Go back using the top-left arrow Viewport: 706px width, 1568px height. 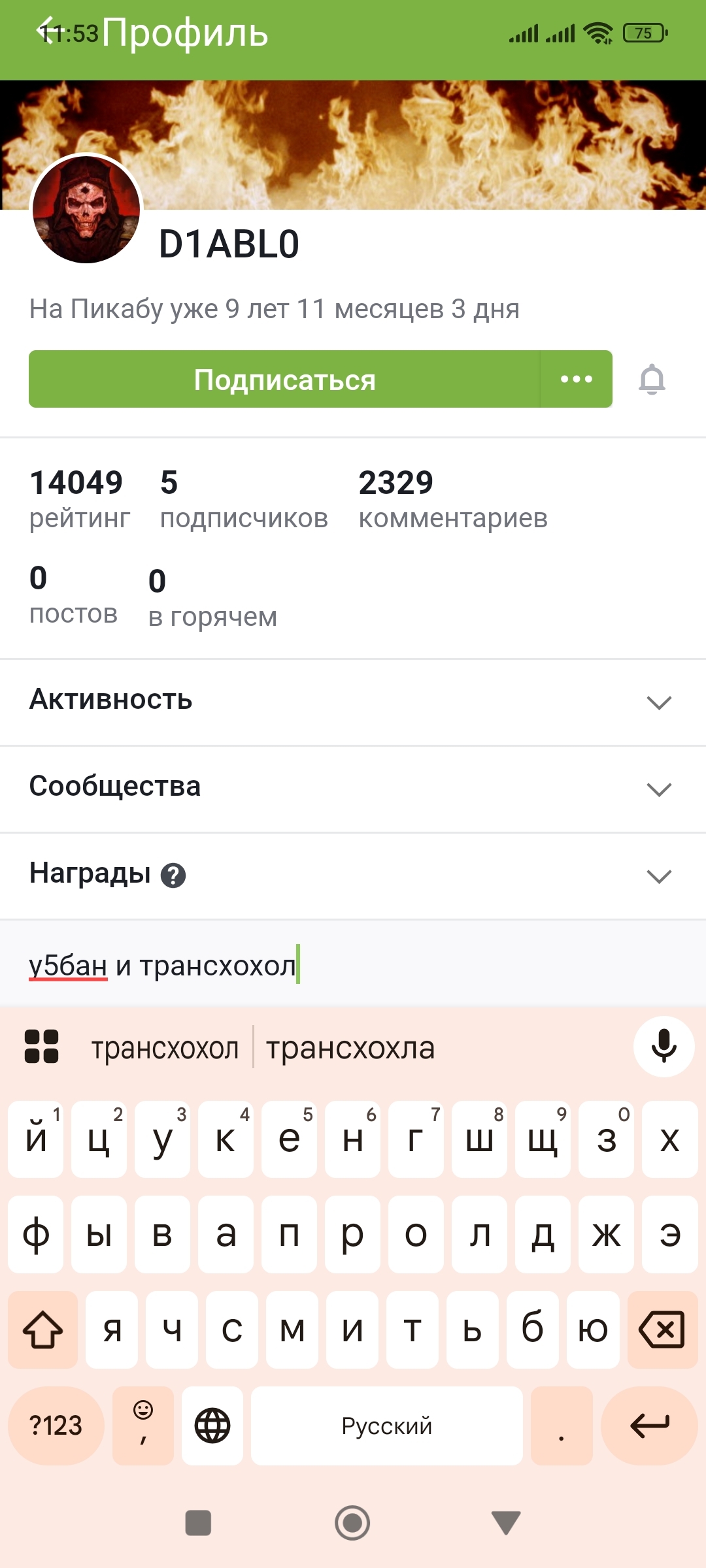(46, 31)
